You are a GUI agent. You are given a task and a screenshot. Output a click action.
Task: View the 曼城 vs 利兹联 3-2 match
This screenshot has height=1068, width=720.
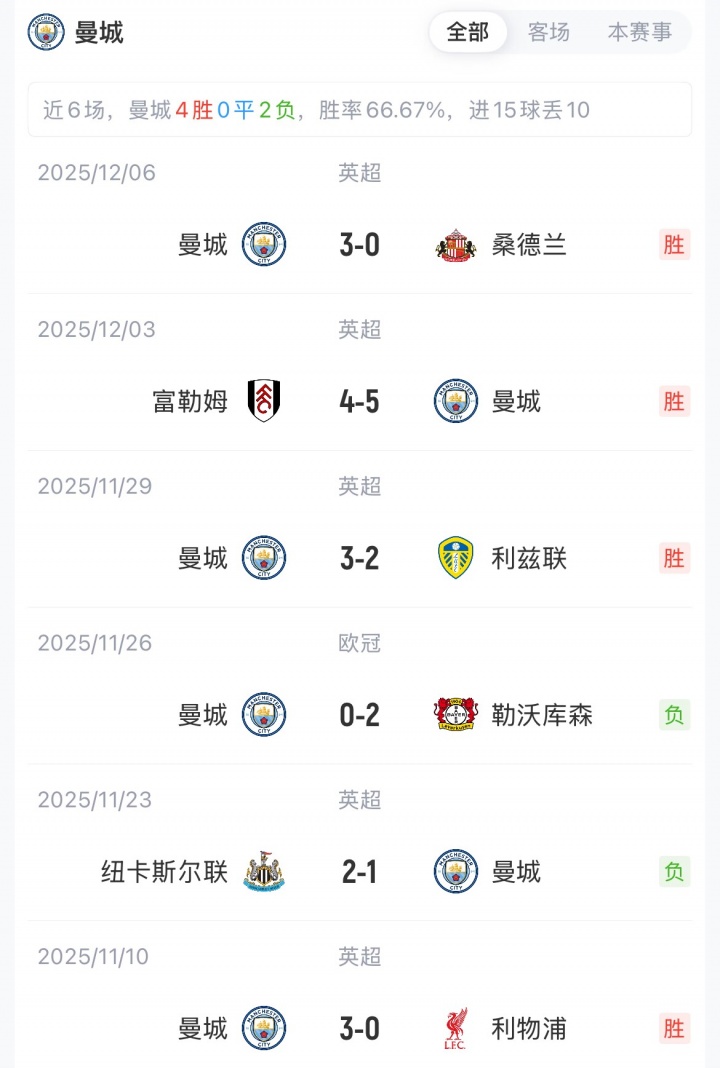point(360,559)
